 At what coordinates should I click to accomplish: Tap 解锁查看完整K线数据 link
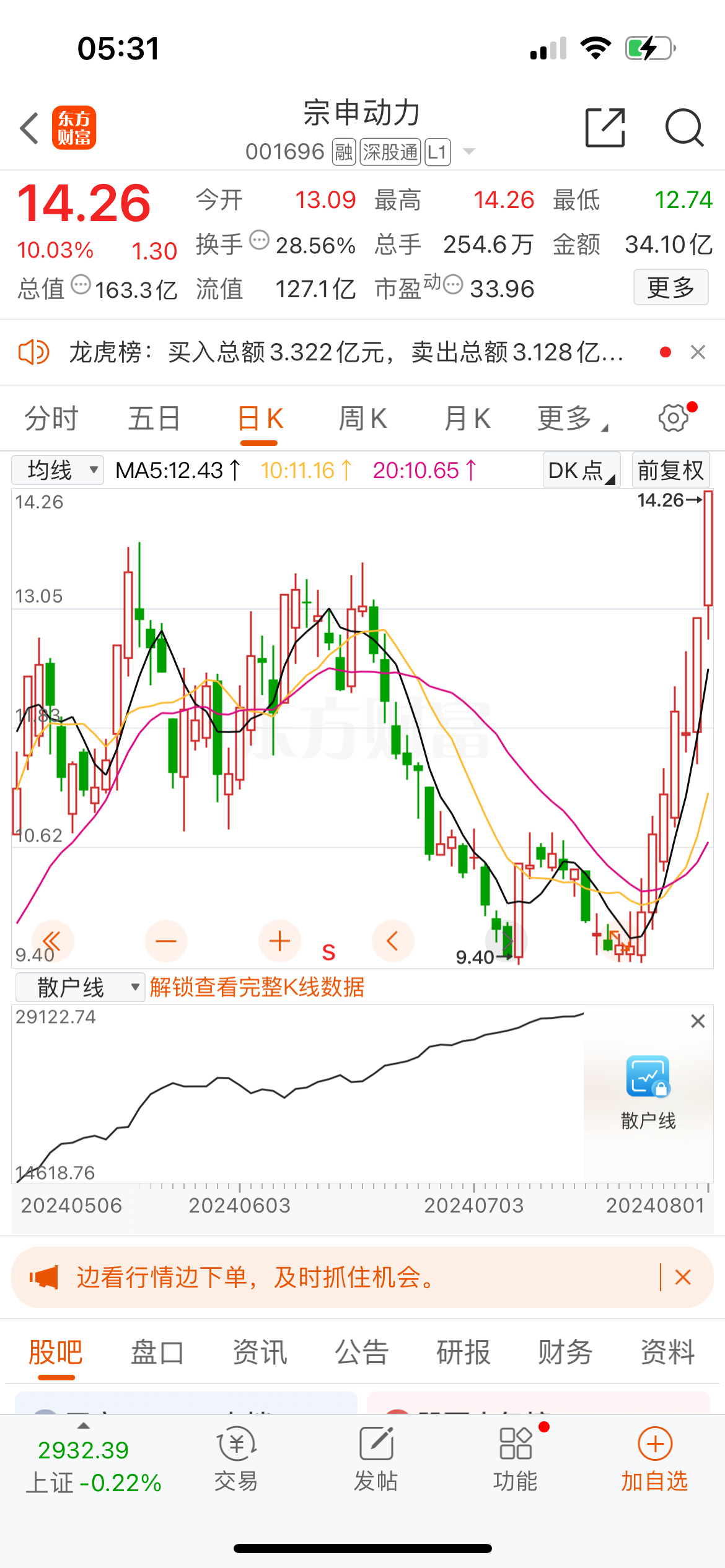point(257,987)
